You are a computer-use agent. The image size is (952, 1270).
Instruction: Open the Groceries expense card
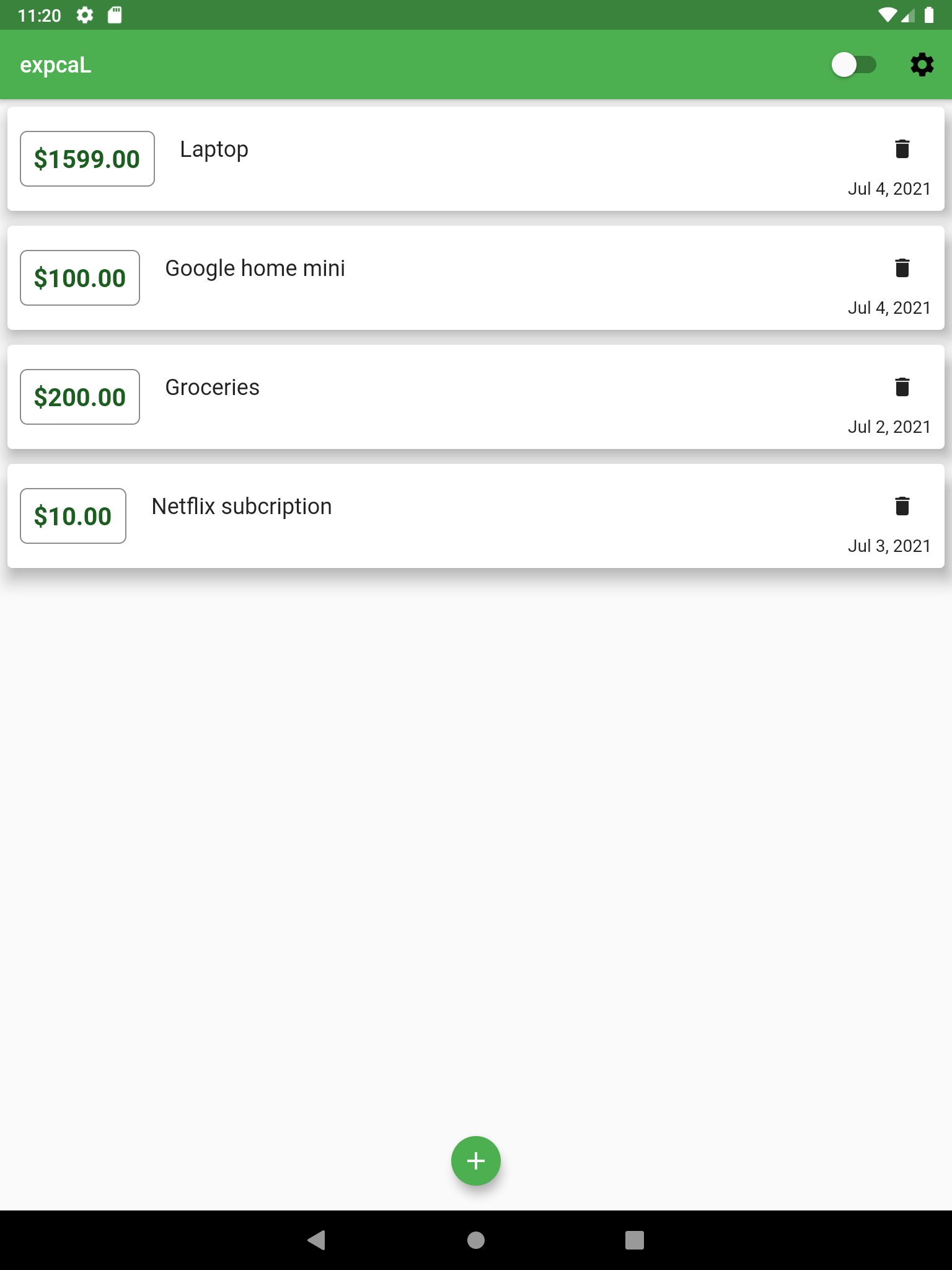(x=476, y=397)
